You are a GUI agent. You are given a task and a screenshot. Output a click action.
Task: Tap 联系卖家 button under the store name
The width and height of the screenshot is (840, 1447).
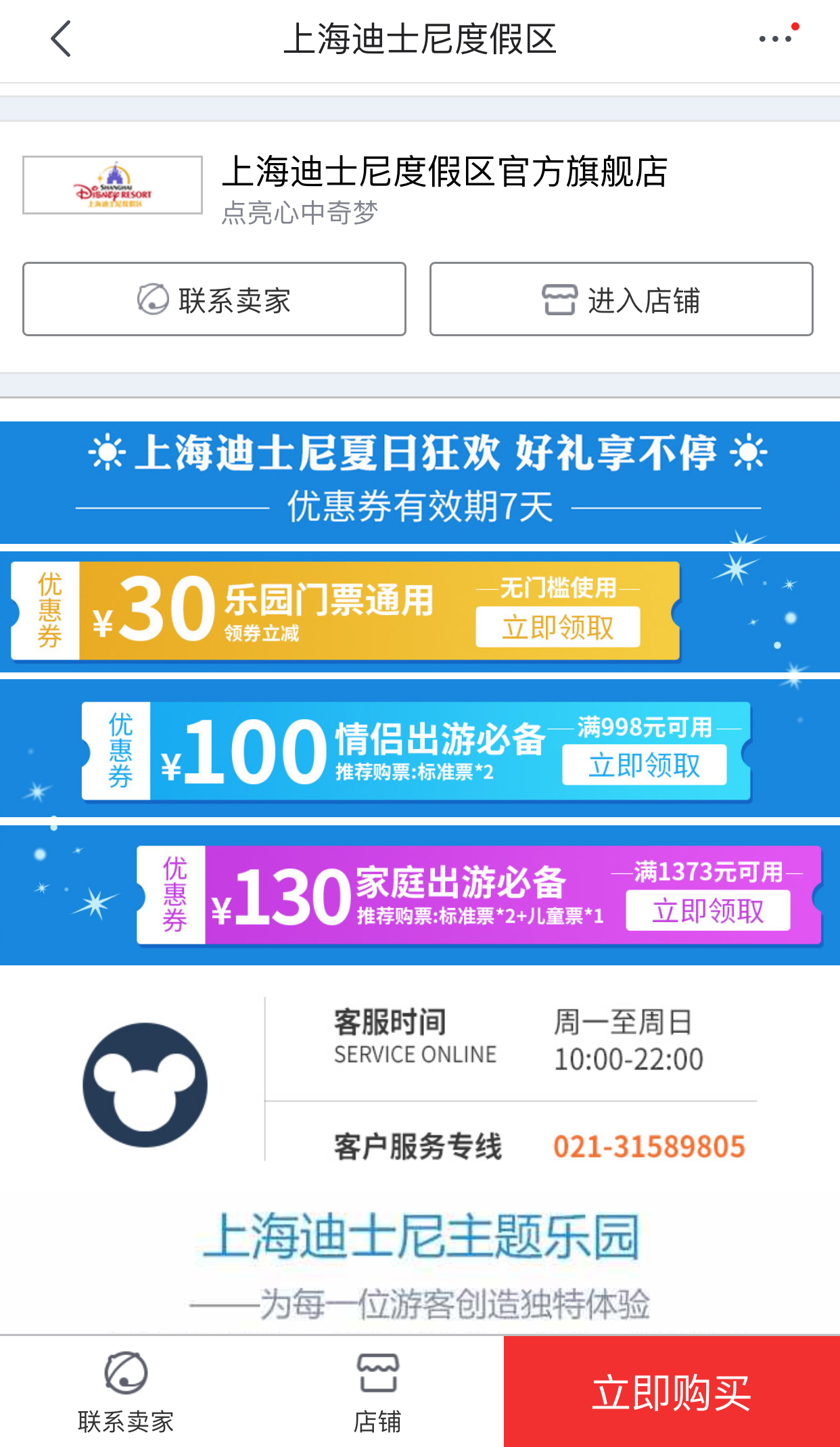pyautogui.click(x=214, y=299)
